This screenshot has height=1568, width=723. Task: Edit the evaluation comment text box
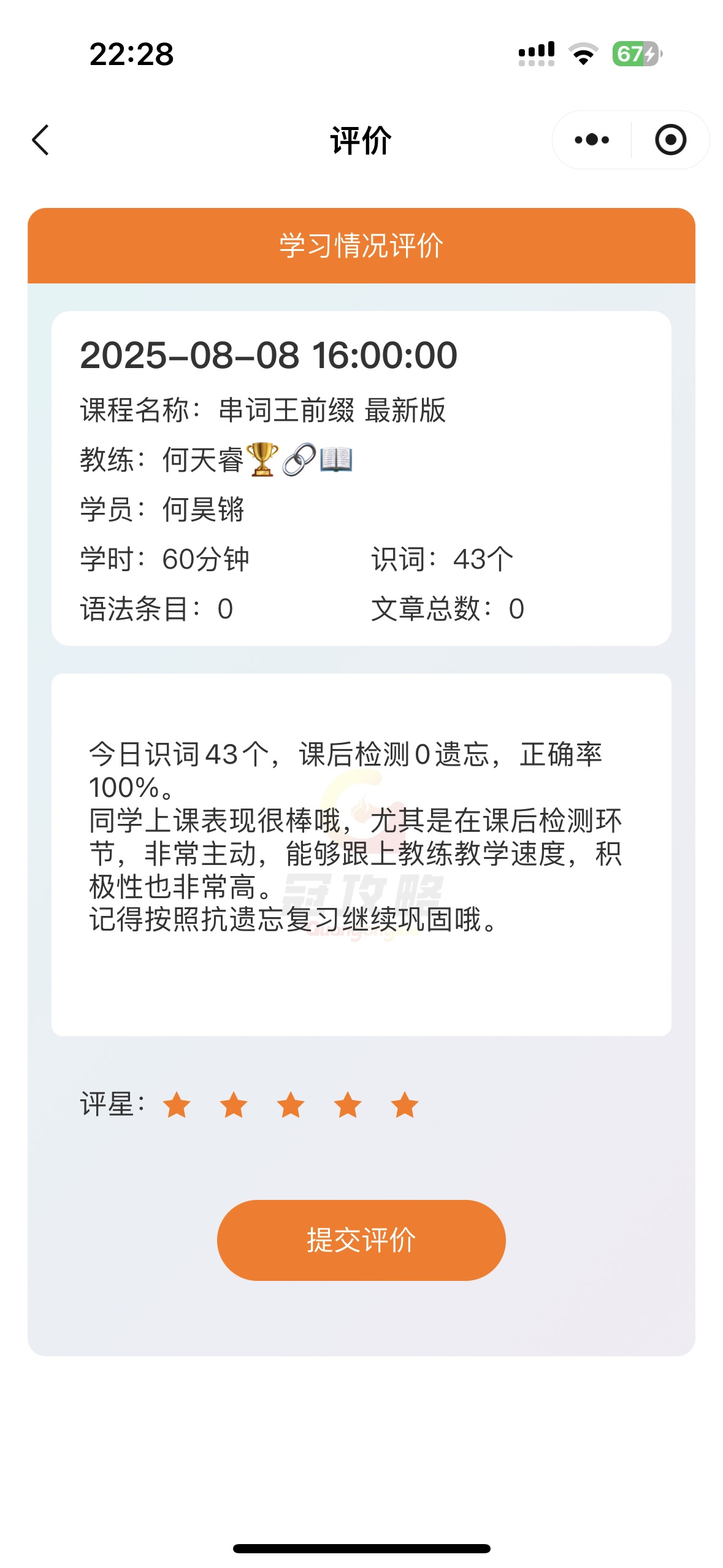[361, 855]
